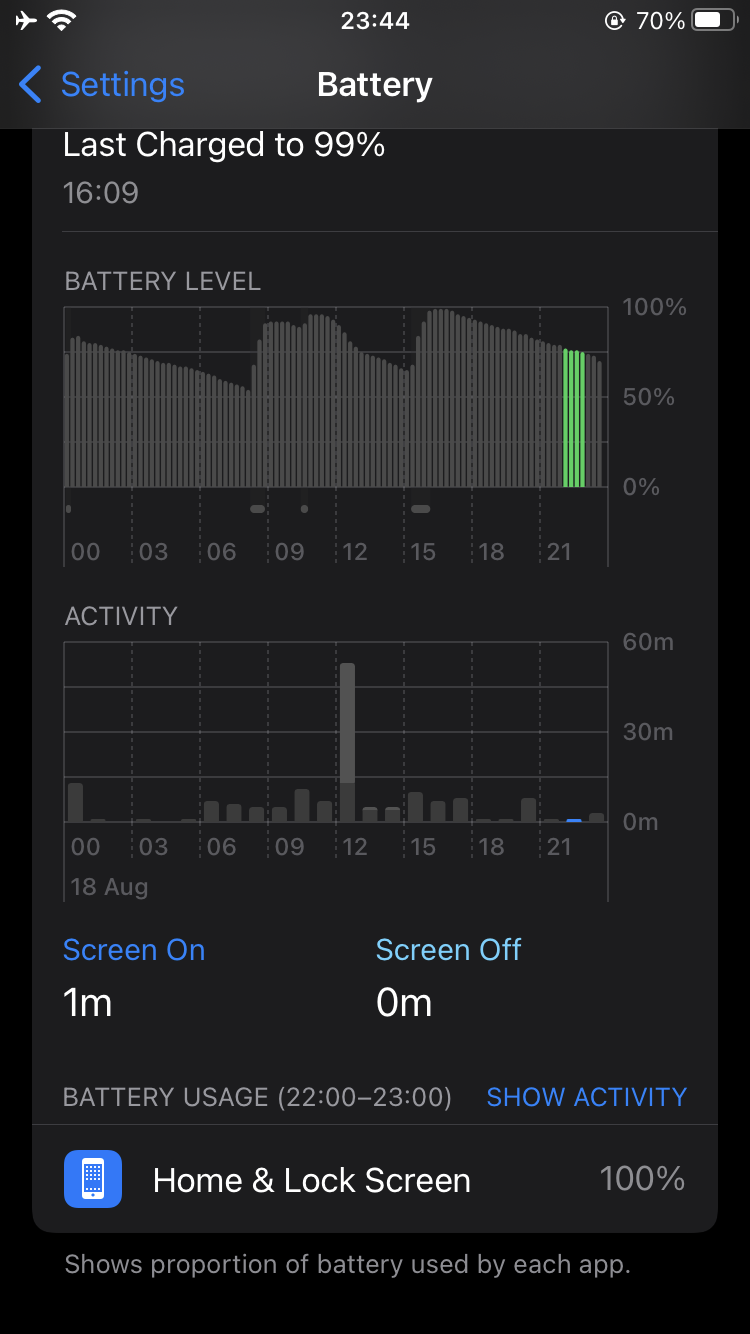Image resolution: width=750 pixels, height=1334 pixels.
Task: Select the Home & Lock Screen usage row
Action: [x=374, y=1180]
